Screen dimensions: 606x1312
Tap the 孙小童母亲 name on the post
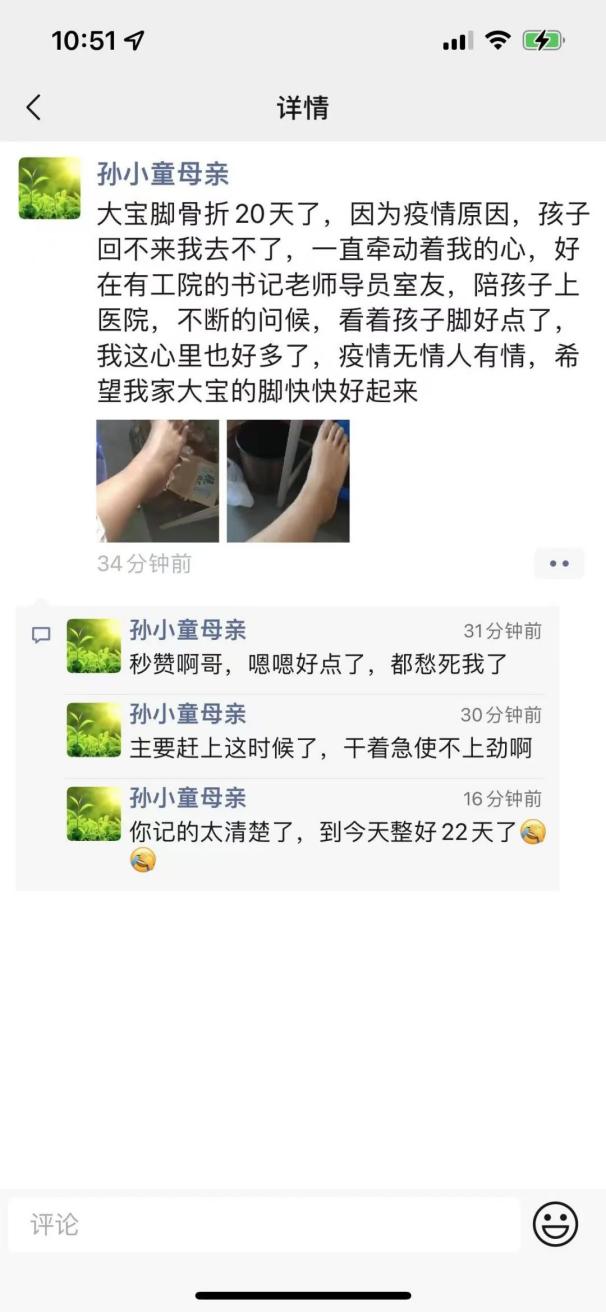163,174
